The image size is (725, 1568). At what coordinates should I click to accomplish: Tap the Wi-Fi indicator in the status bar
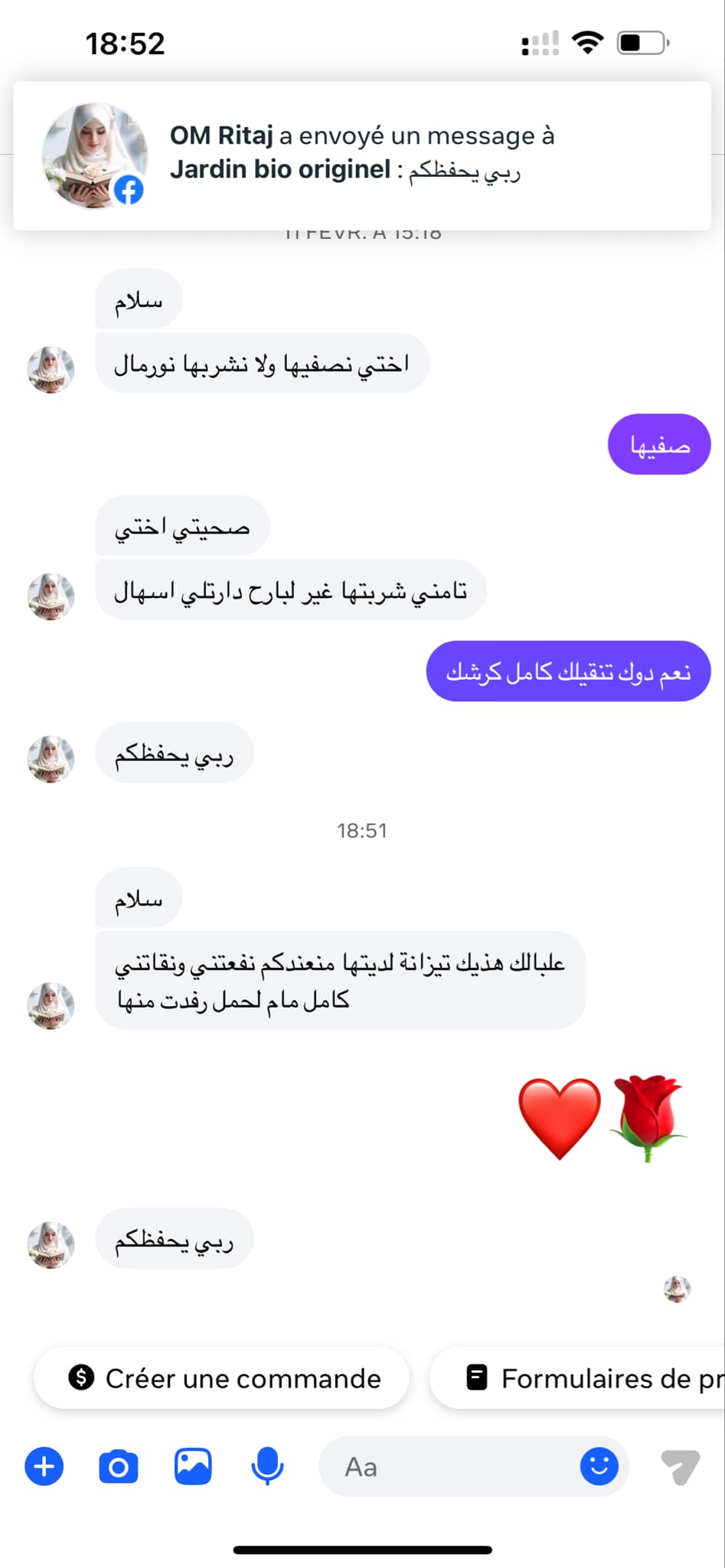(587, 44)
